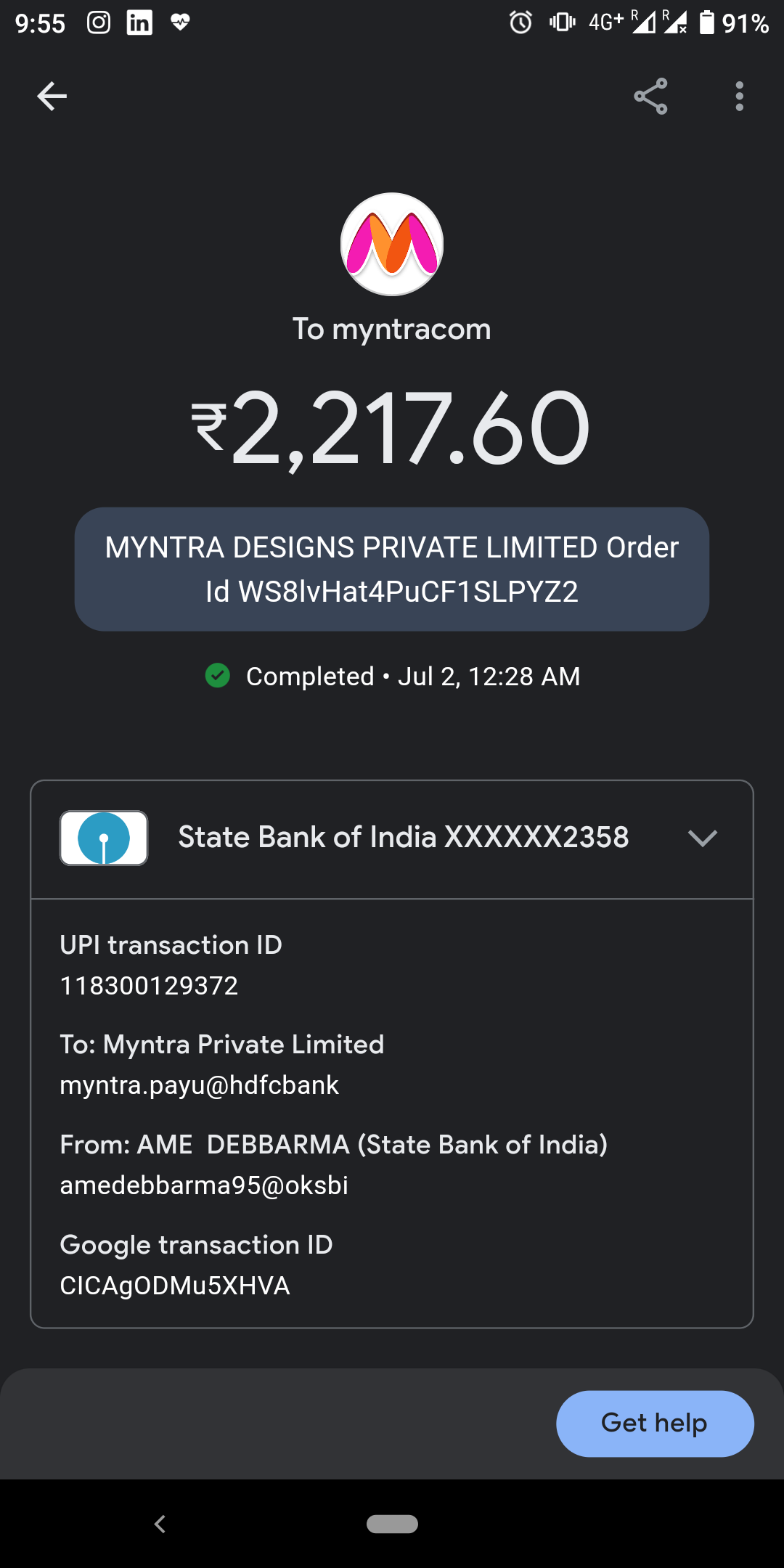The image size is (784, 1568).
Task: Share this transaction receipt
Action: pos(650,96)
